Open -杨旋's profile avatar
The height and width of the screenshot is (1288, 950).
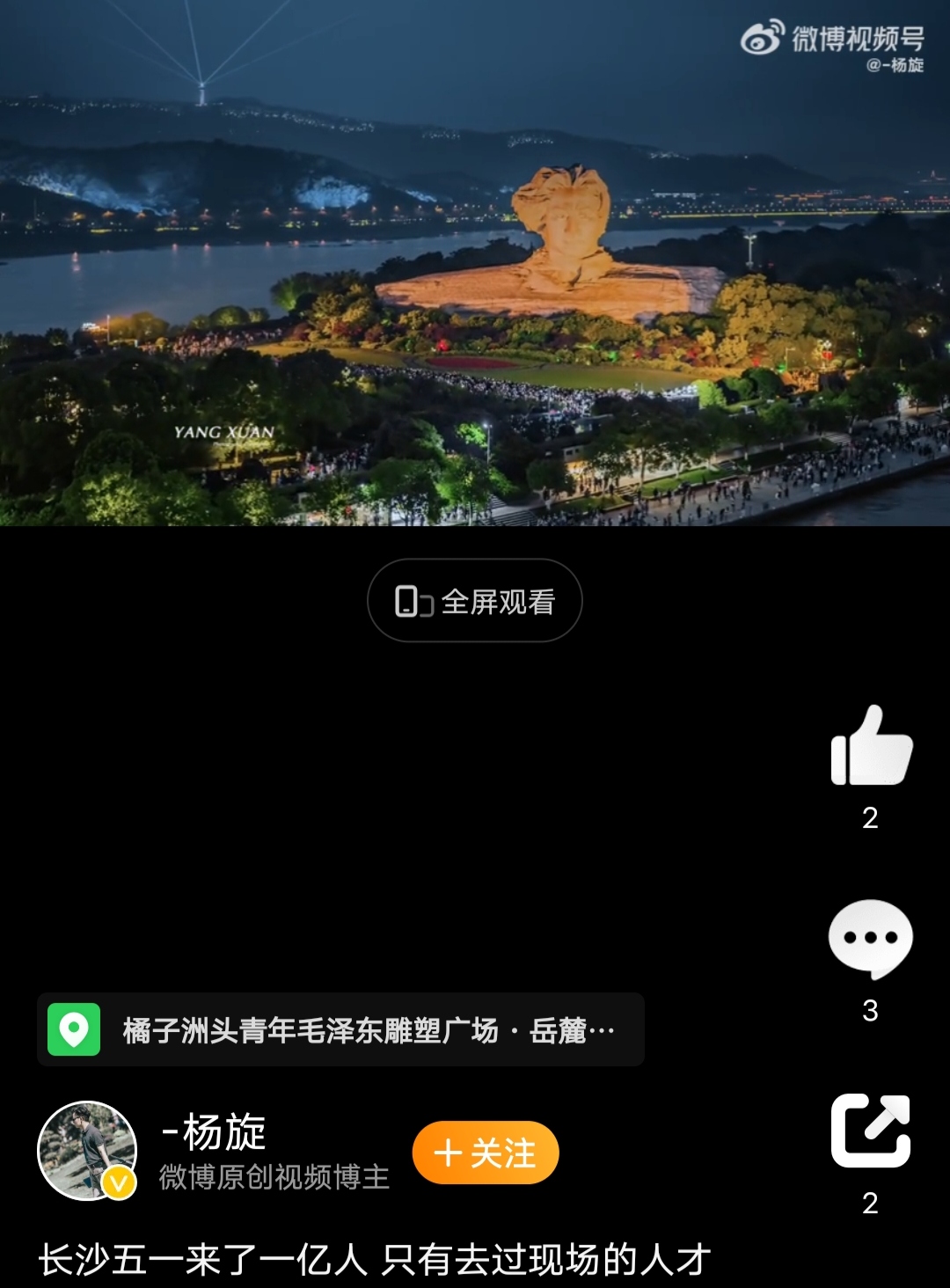pos(87,1150)
